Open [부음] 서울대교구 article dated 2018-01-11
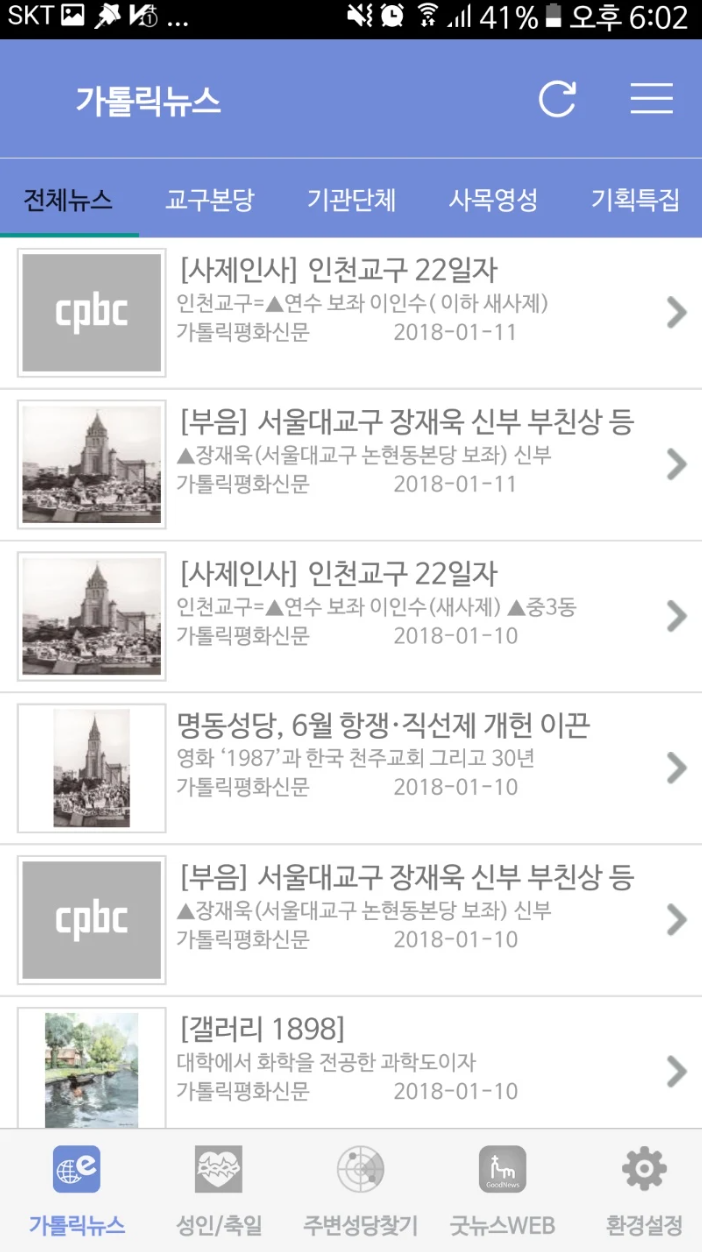This screenshot has width=702, height=1252. (351, 465)
